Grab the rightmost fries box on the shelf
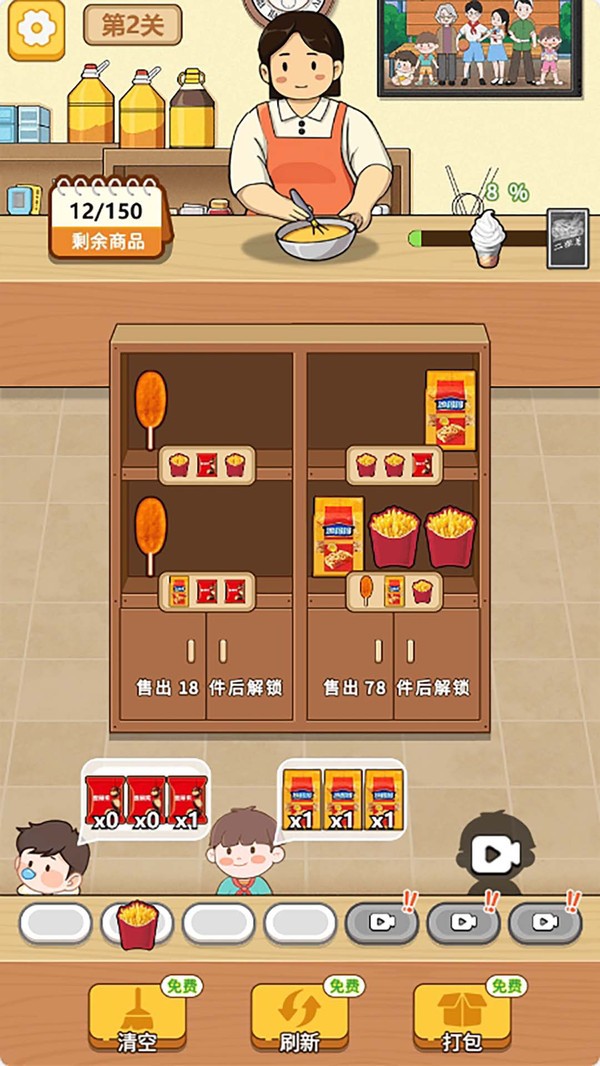This screenshot has height=1066, width=600. point(450,537)
